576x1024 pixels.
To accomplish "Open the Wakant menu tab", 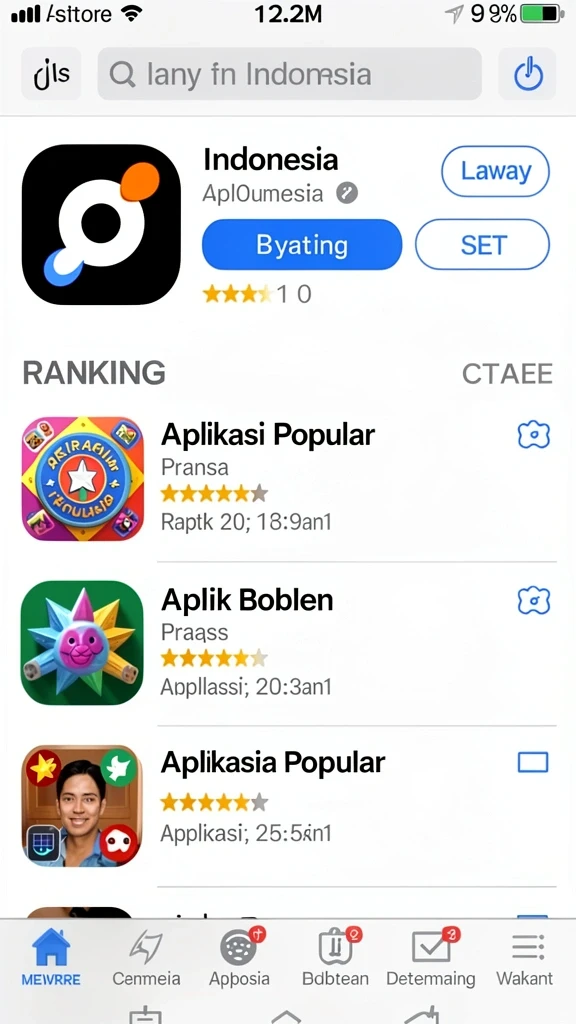I will click(525, 957).
